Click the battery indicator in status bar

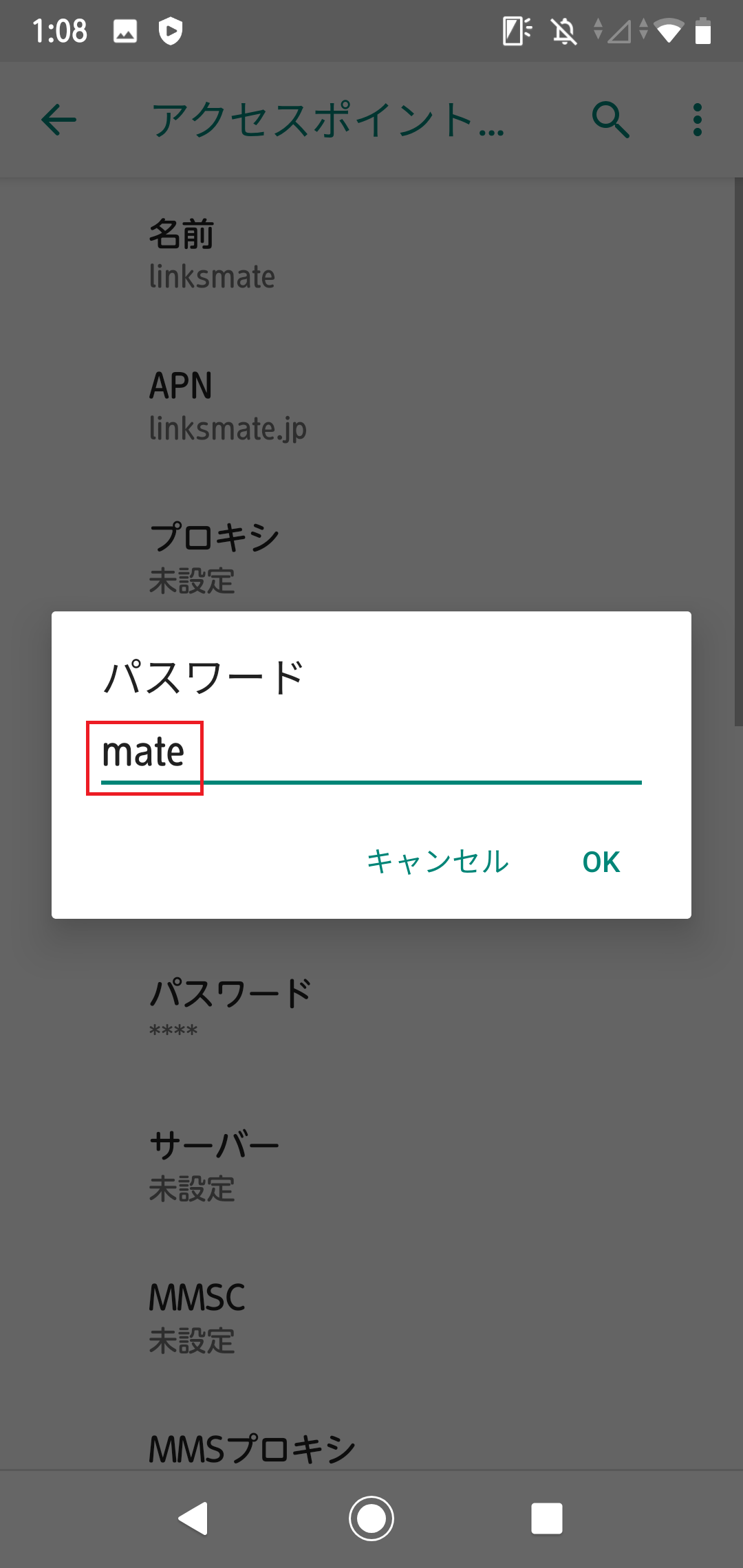(704, 30)
